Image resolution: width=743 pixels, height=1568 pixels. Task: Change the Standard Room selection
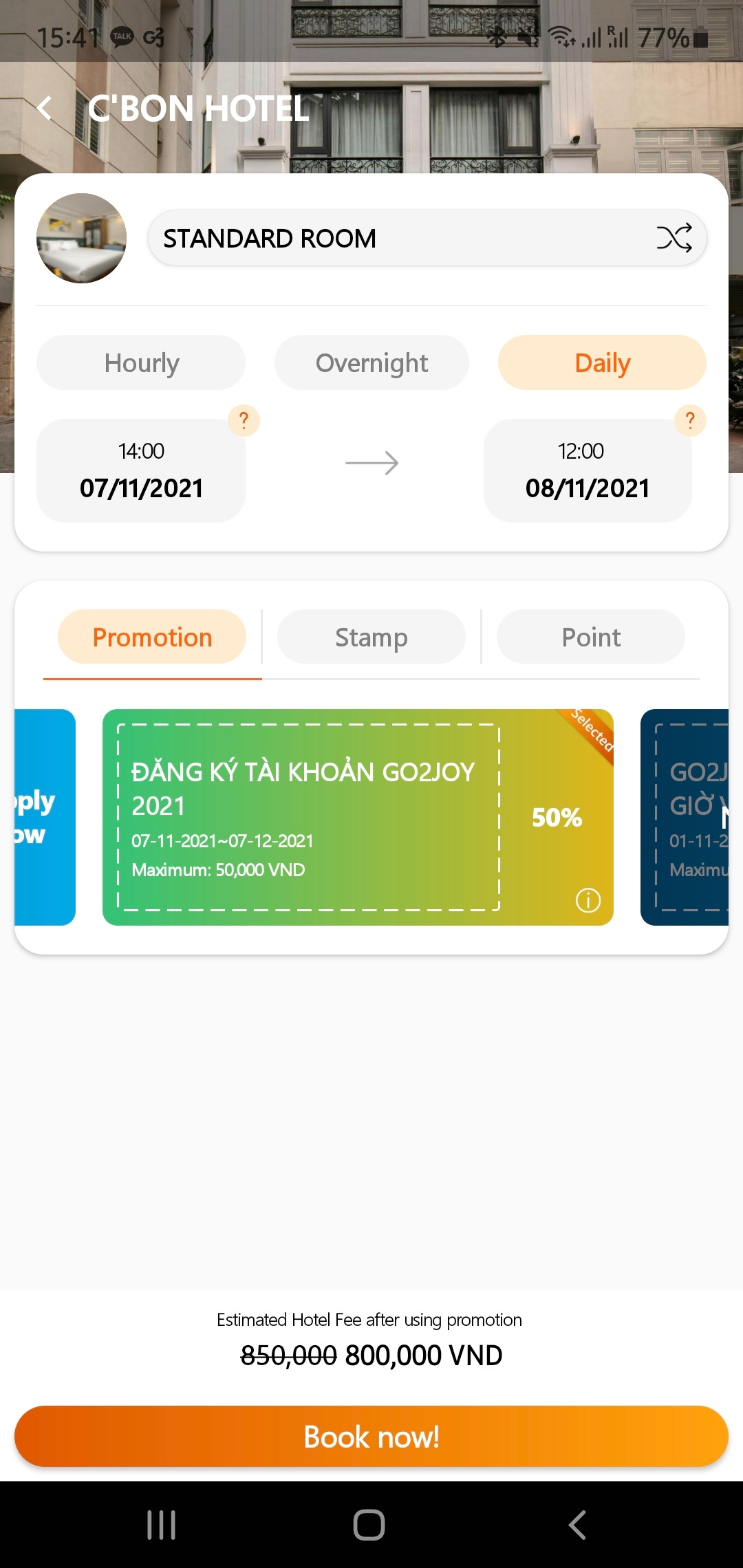pyautogui.click(x=427, y=238)
